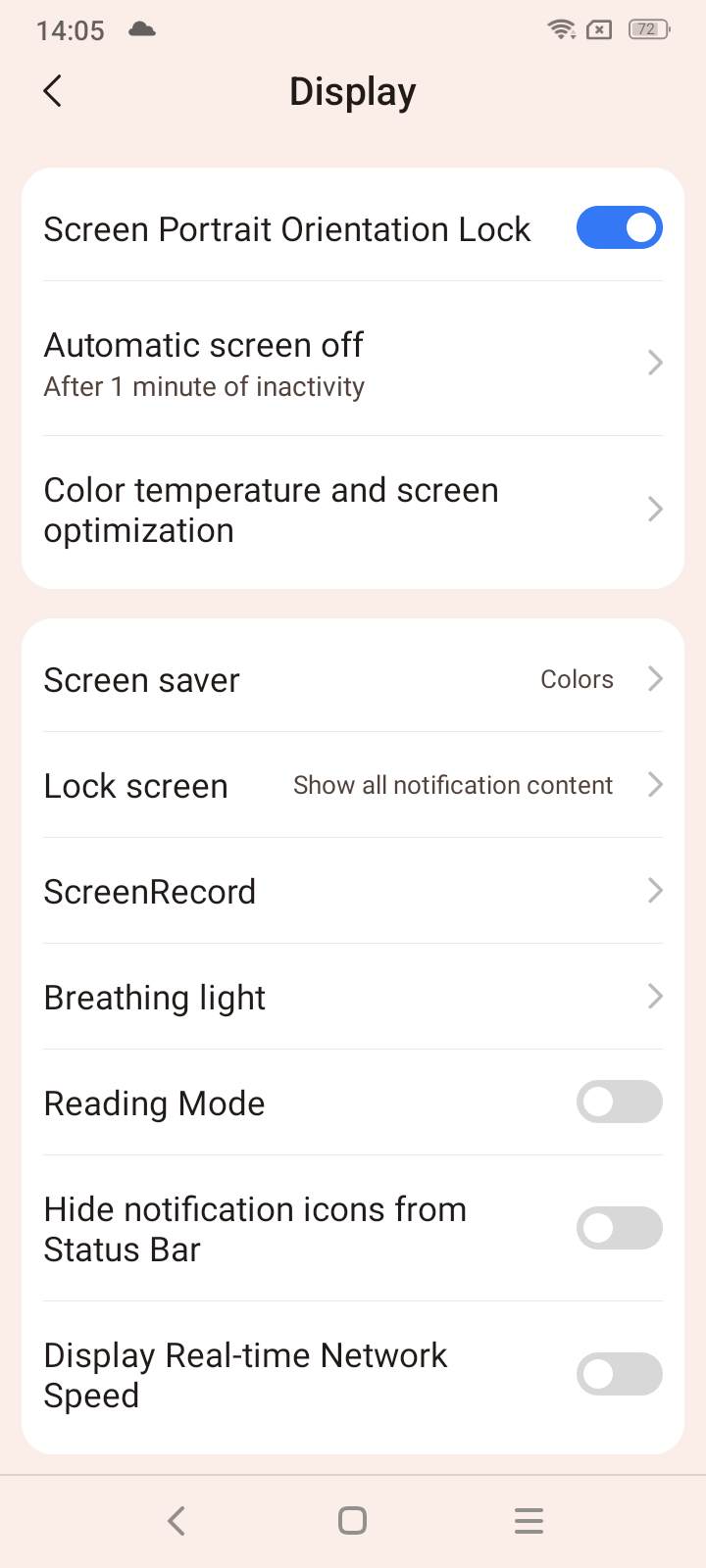Open Lock screen notification settings
706x1568 pixels.
pyautogui.click(x=353, y=785)
